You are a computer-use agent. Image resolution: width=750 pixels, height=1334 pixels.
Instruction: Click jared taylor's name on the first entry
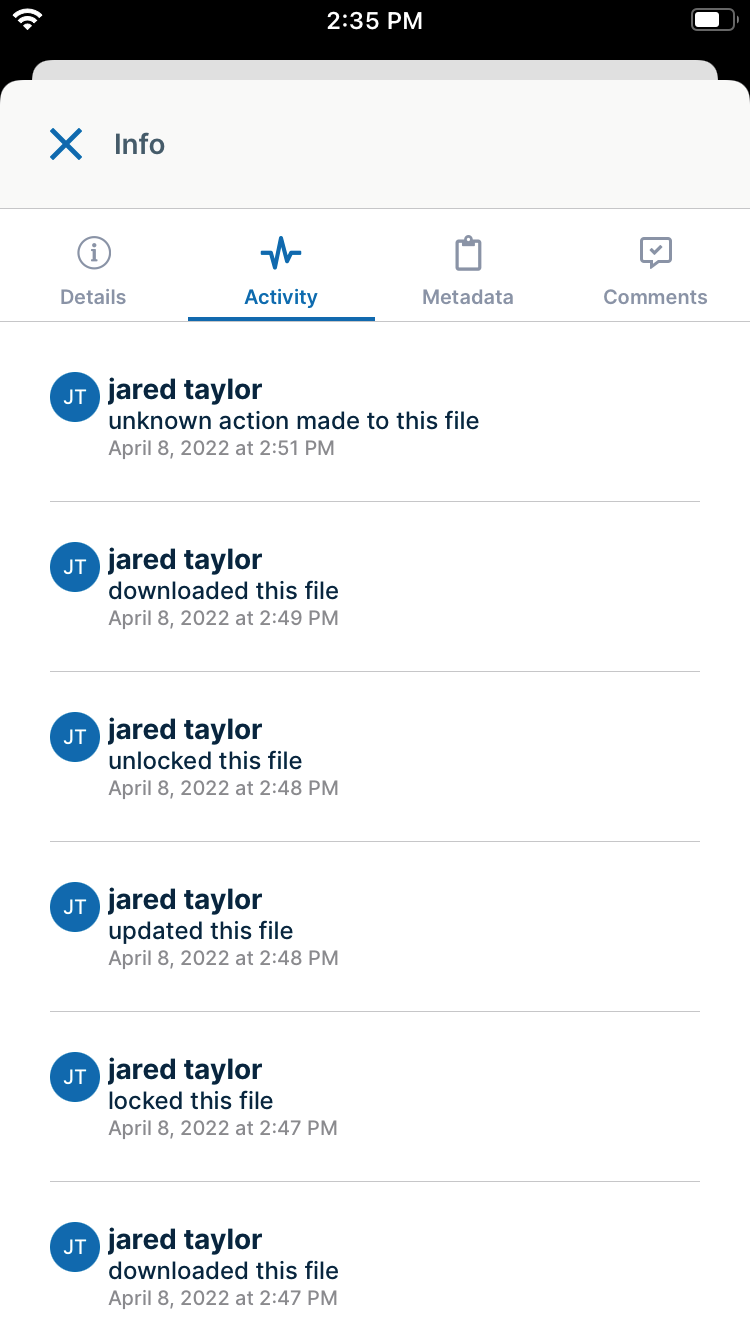pos(185,389)
